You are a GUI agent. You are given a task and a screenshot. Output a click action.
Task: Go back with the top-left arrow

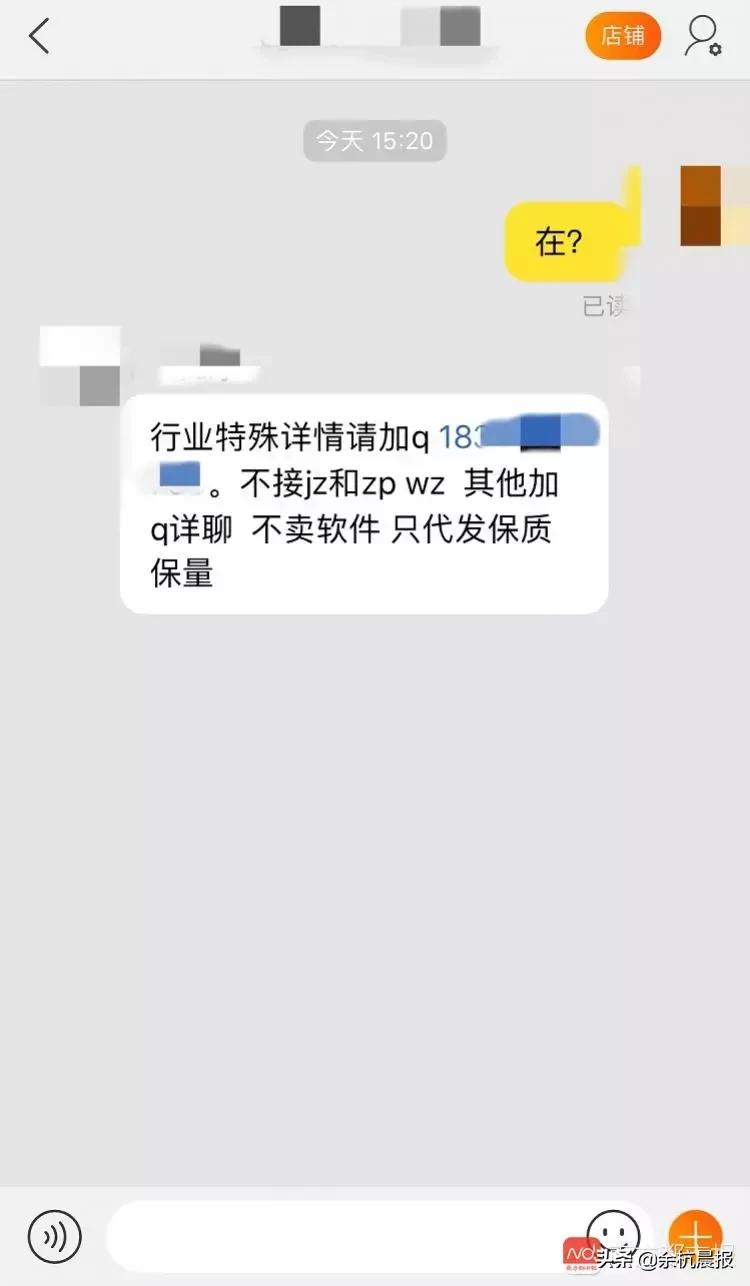pos(39,36)
